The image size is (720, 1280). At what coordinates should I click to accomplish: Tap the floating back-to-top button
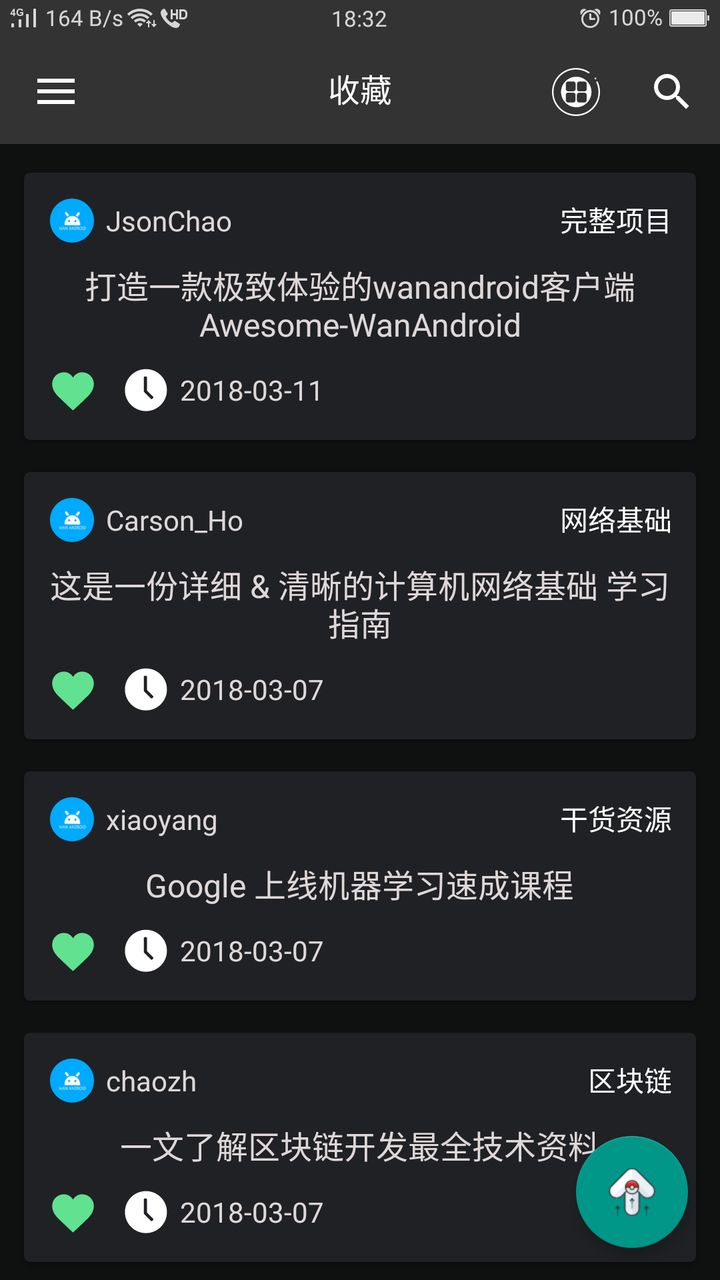click(631, 1191)
